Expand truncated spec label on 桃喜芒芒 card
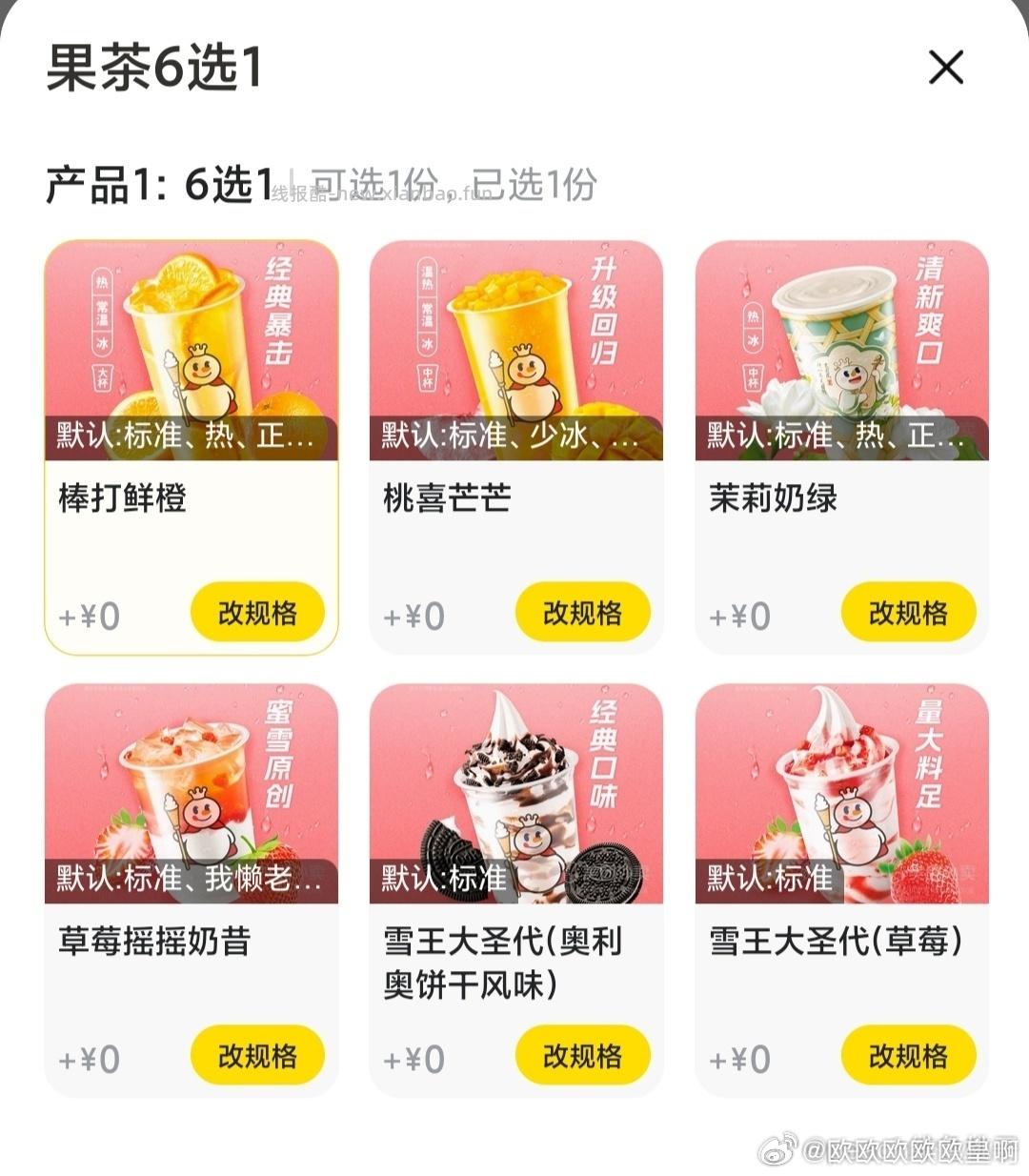 pyautogui.click(x=515, y=436)
